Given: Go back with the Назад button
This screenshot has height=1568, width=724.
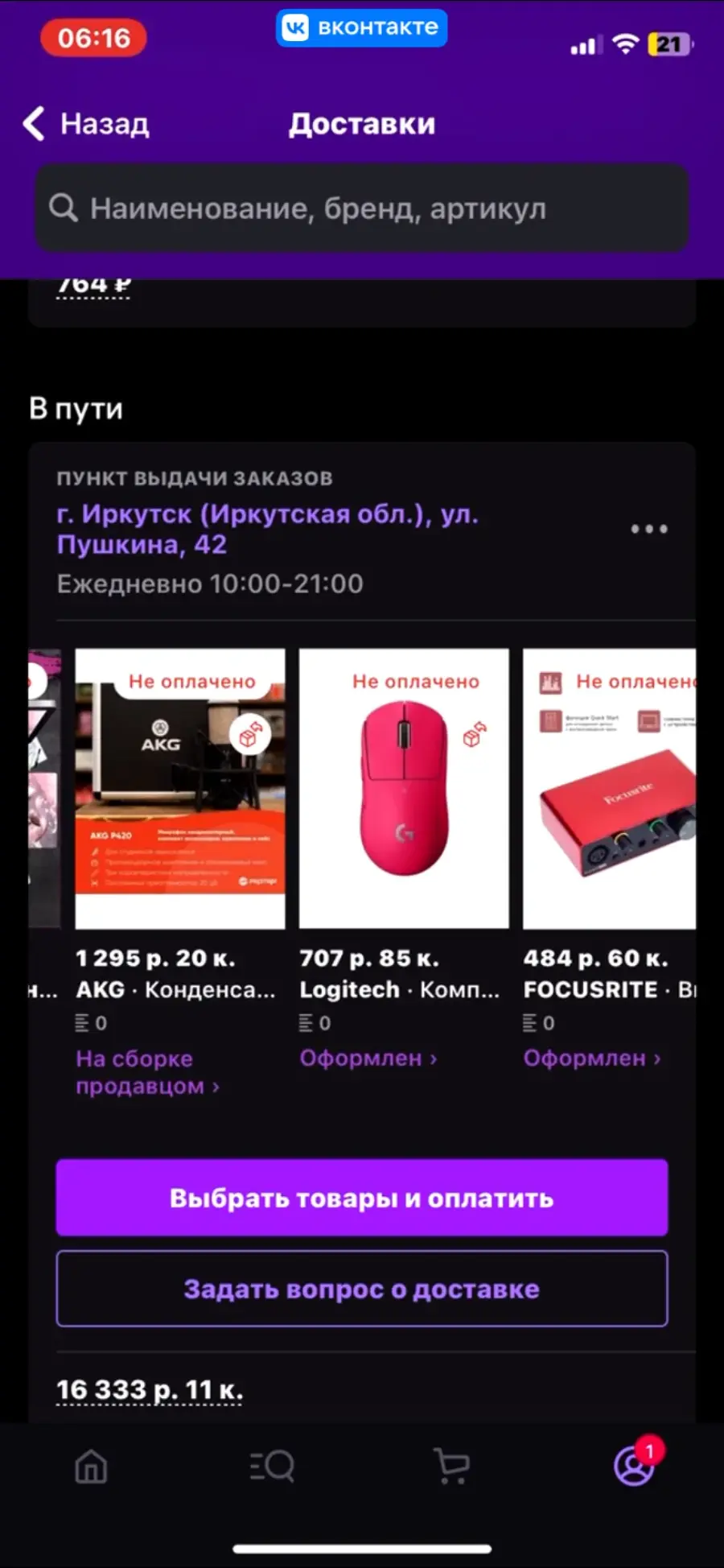Looking at the screenshot, I should click(x=86, y=124).
